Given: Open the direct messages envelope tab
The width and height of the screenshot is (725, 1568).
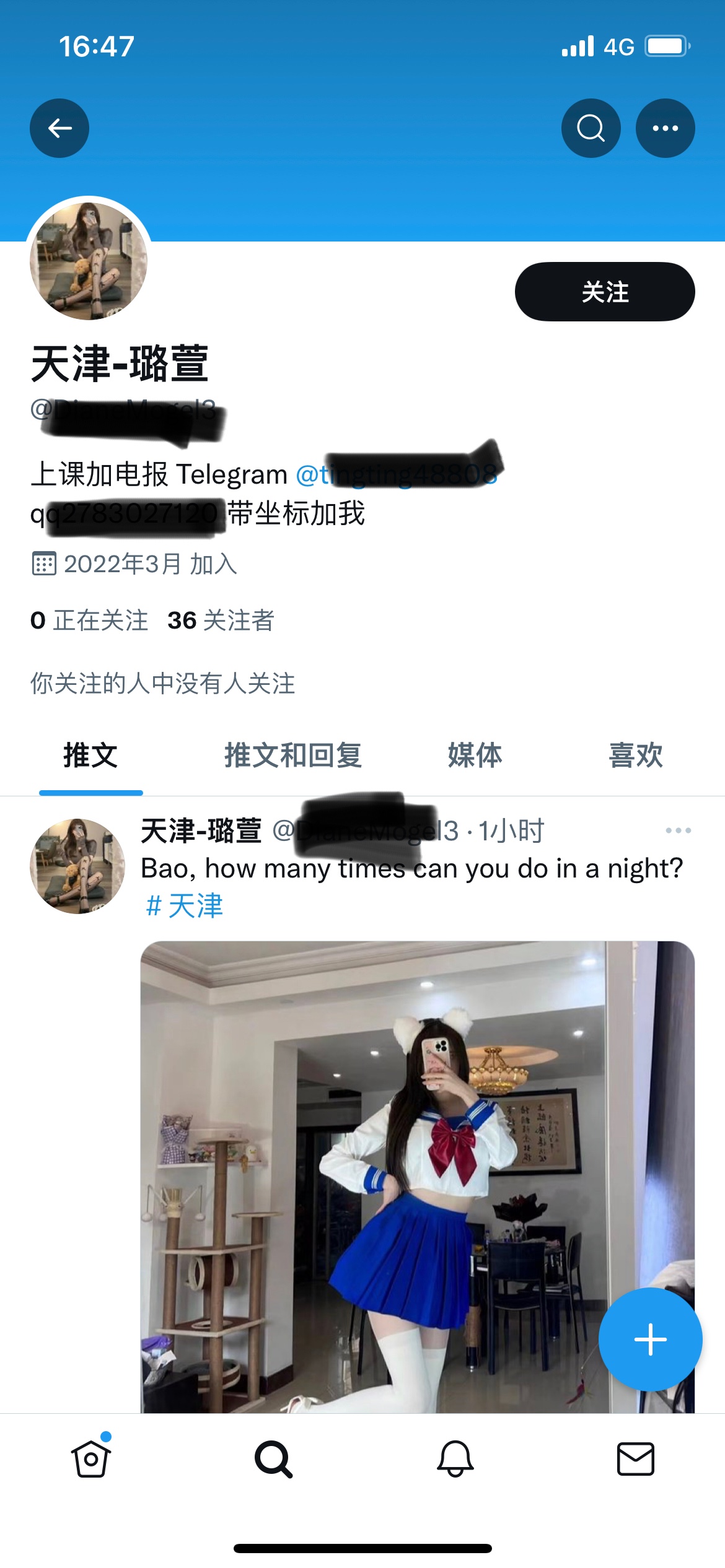Looking at the screenshot, I should pos(635,1459).
